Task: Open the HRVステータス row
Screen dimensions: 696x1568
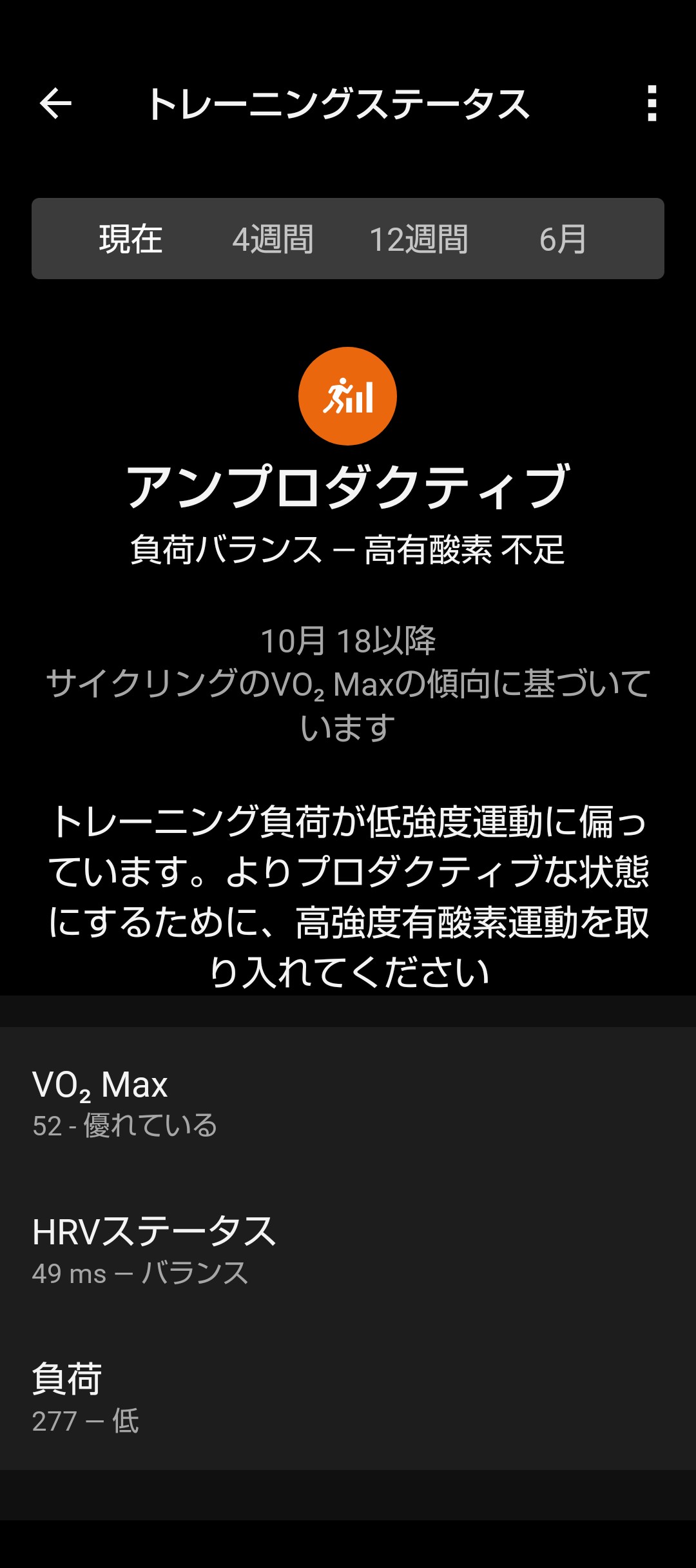Action: [x=348, y=1249]
